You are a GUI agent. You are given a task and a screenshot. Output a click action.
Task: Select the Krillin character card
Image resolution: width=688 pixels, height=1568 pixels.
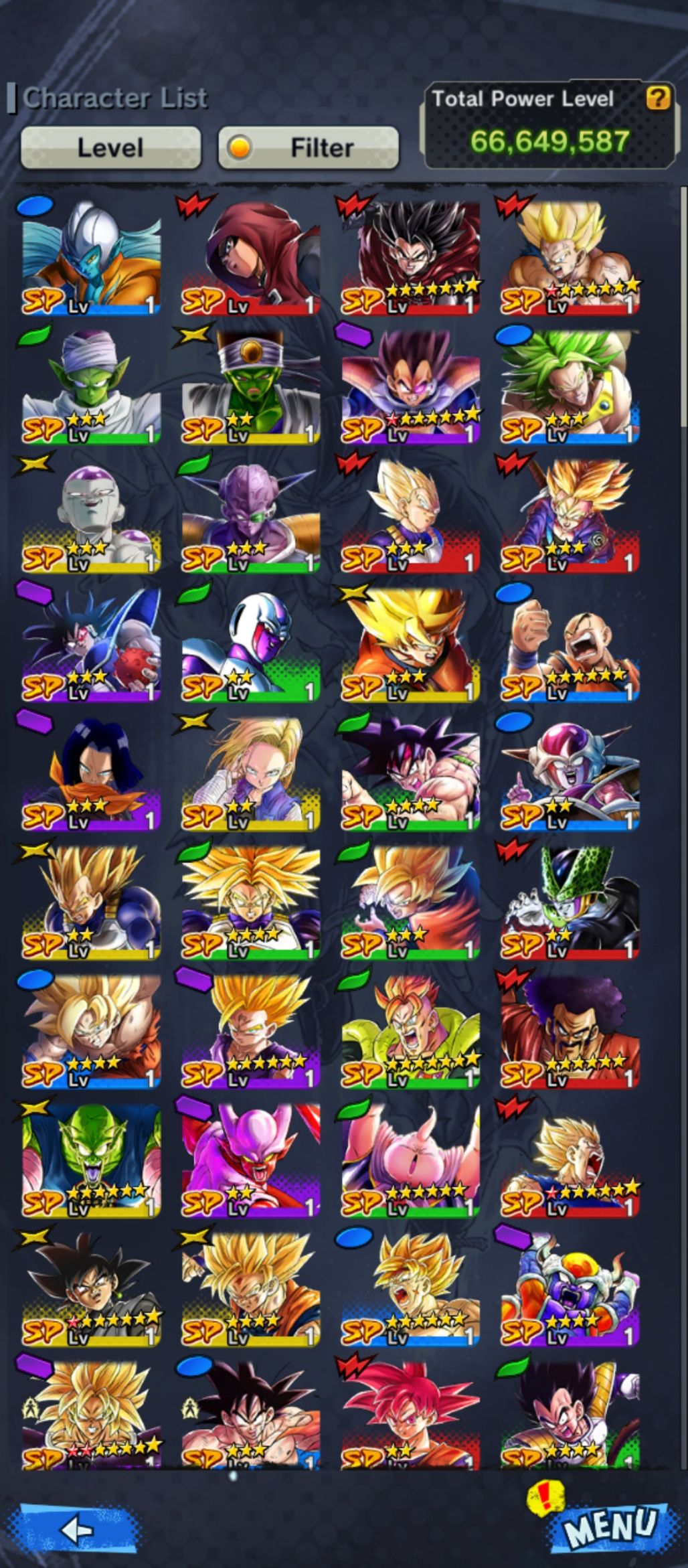(x=570, y=645)
